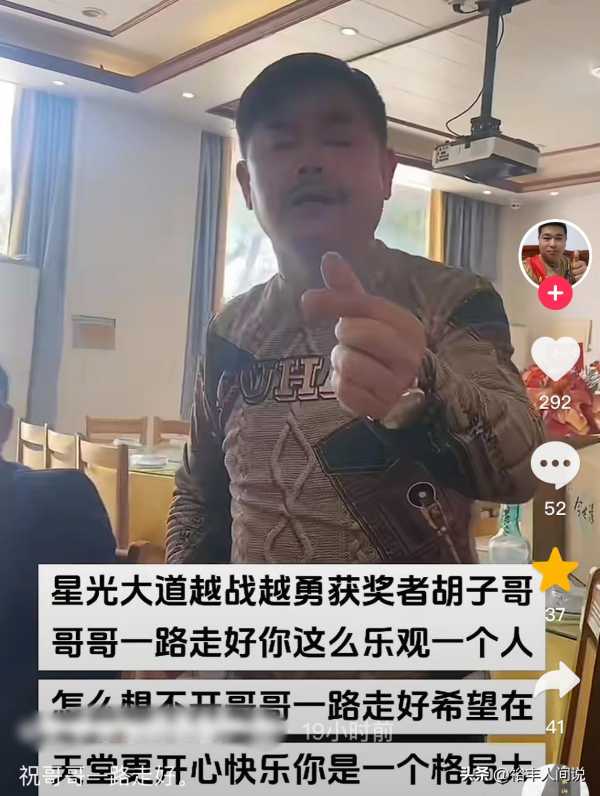Open the video author's profile avatar
The image size is (600, 796).
554,254
